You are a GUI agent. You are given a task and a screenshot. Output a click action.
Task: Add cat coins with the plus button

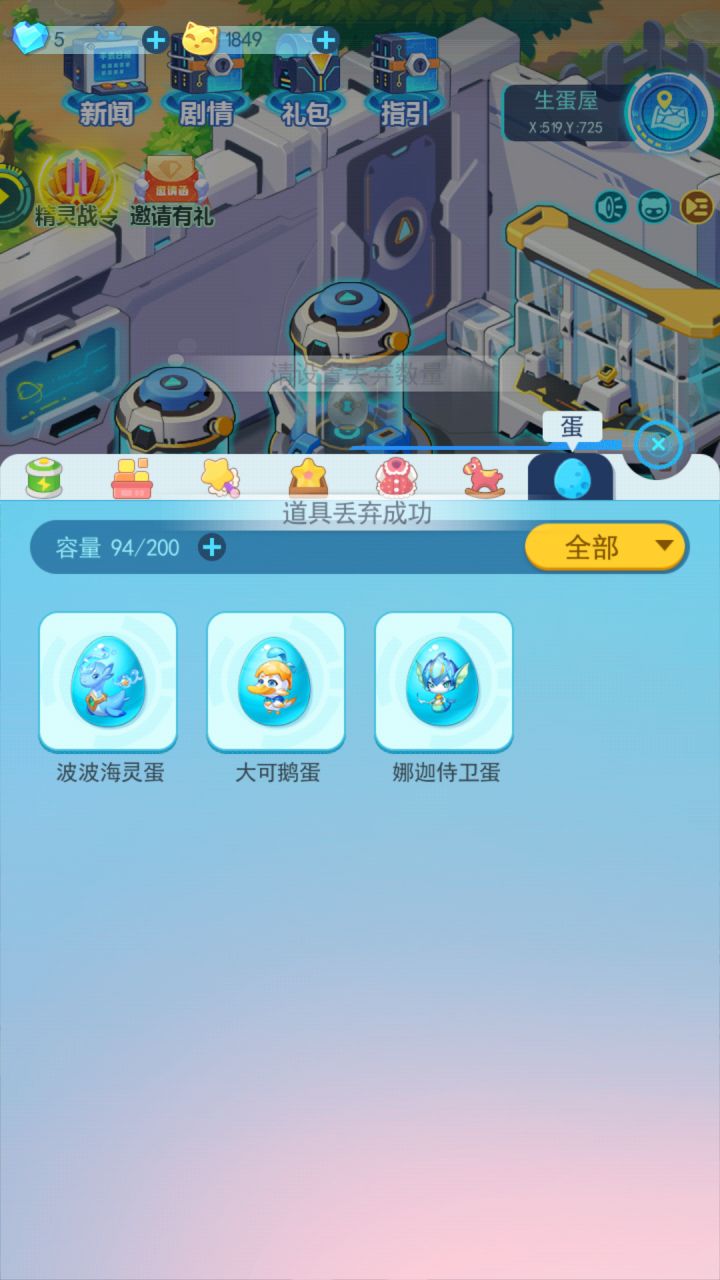(x=323, y=42)
